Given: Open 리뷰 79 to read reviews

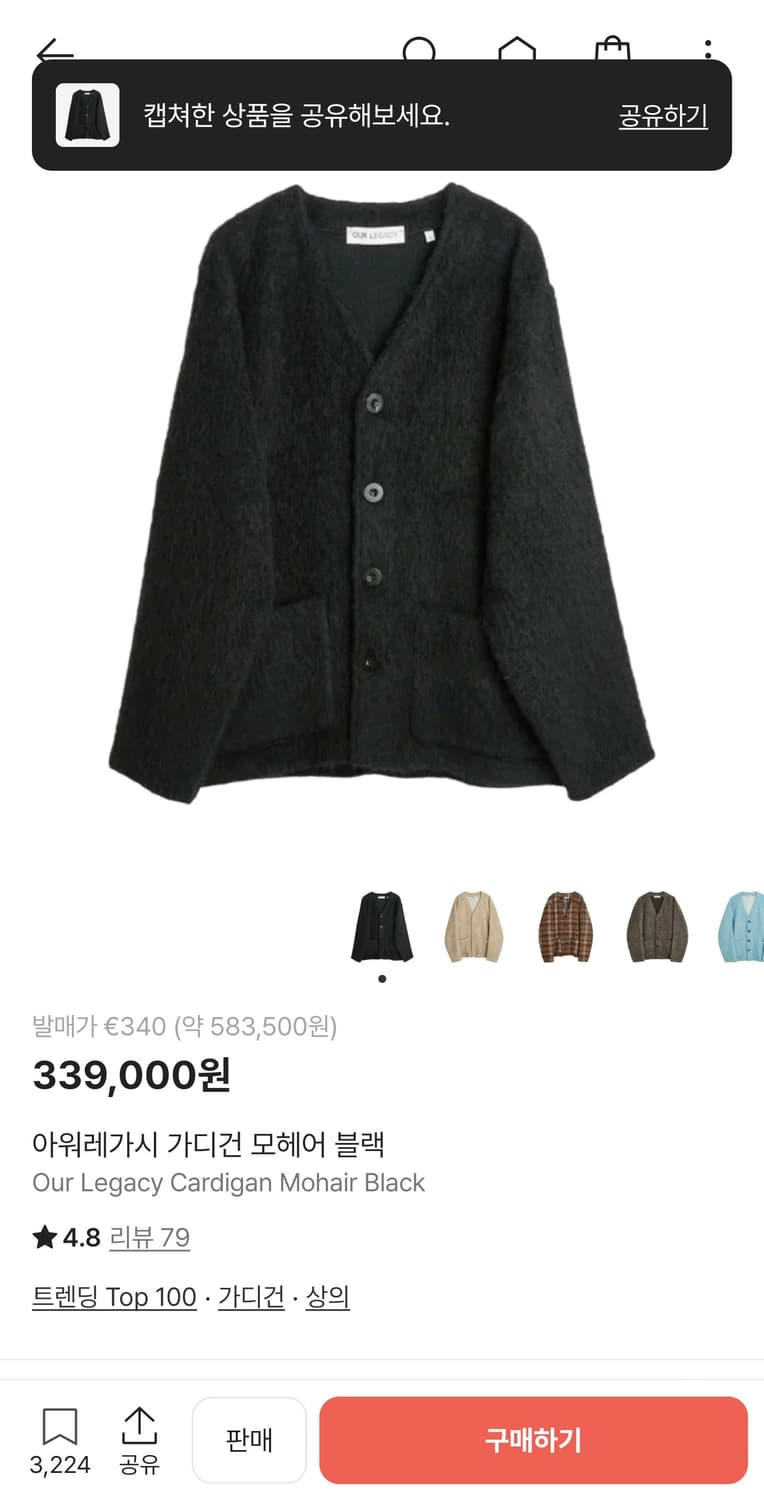Looking at the screenshot, I should pyautogui.click(x=149, y=1238).
